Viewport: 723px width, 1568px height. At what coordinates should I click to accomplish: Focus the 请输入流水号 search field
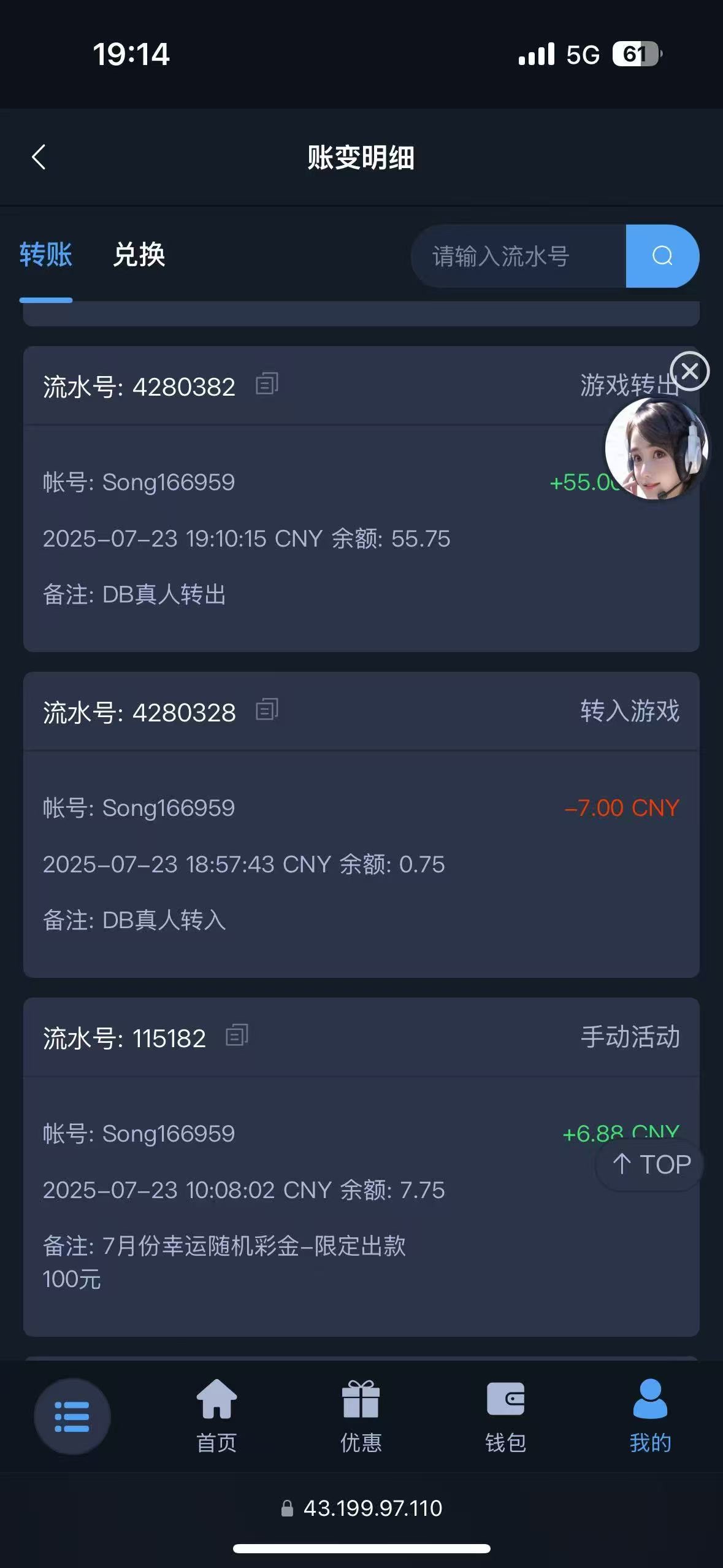[518, 256]
